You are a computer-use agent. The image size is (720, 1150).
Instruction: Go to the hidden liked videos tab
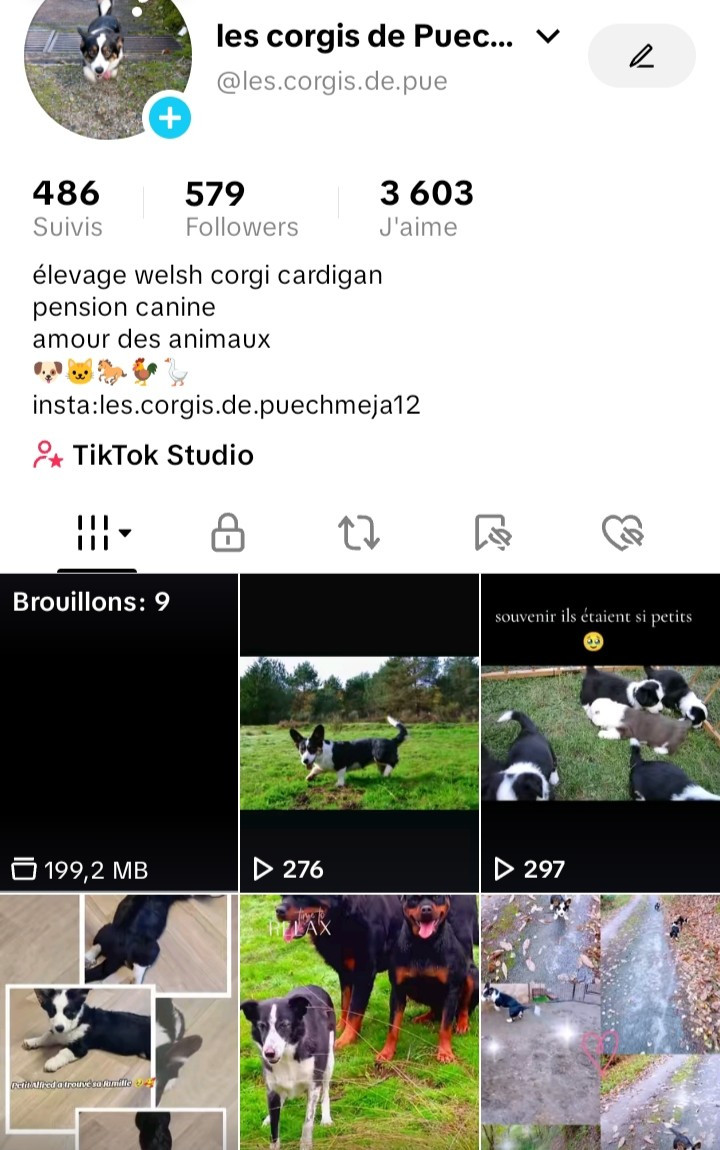622,533
